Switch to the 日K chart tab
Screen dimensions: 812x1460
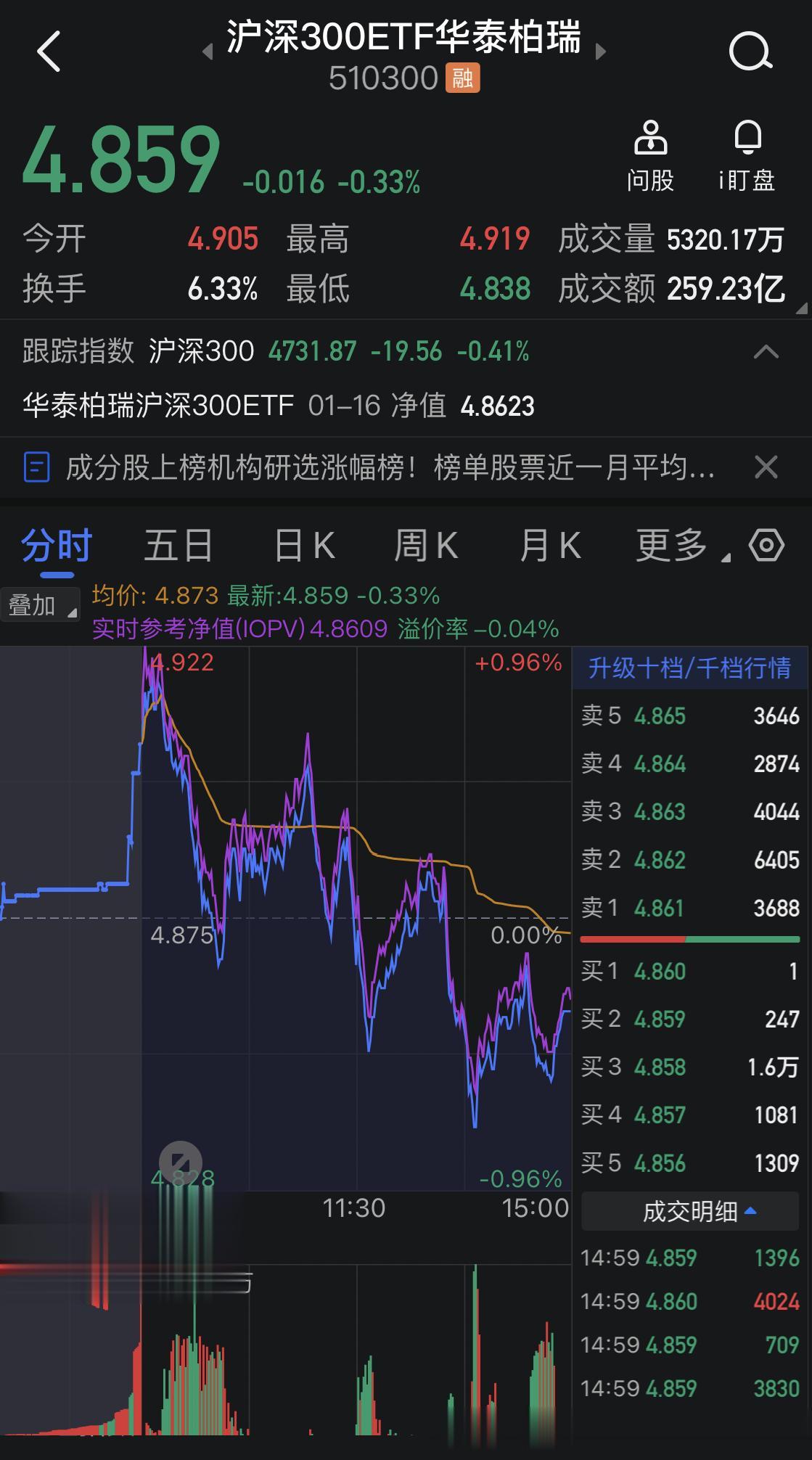(x=305, y=546)
